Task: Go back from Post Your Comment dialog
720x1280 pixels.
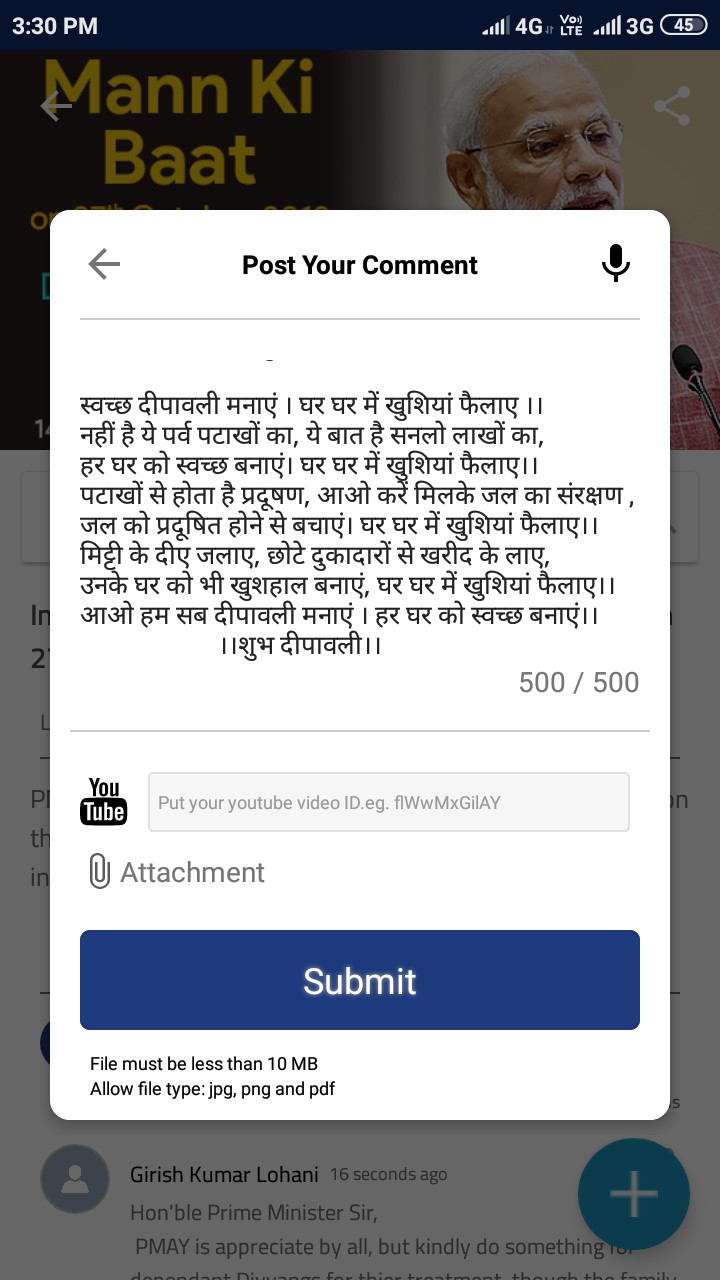Action: tap(104, 264)
